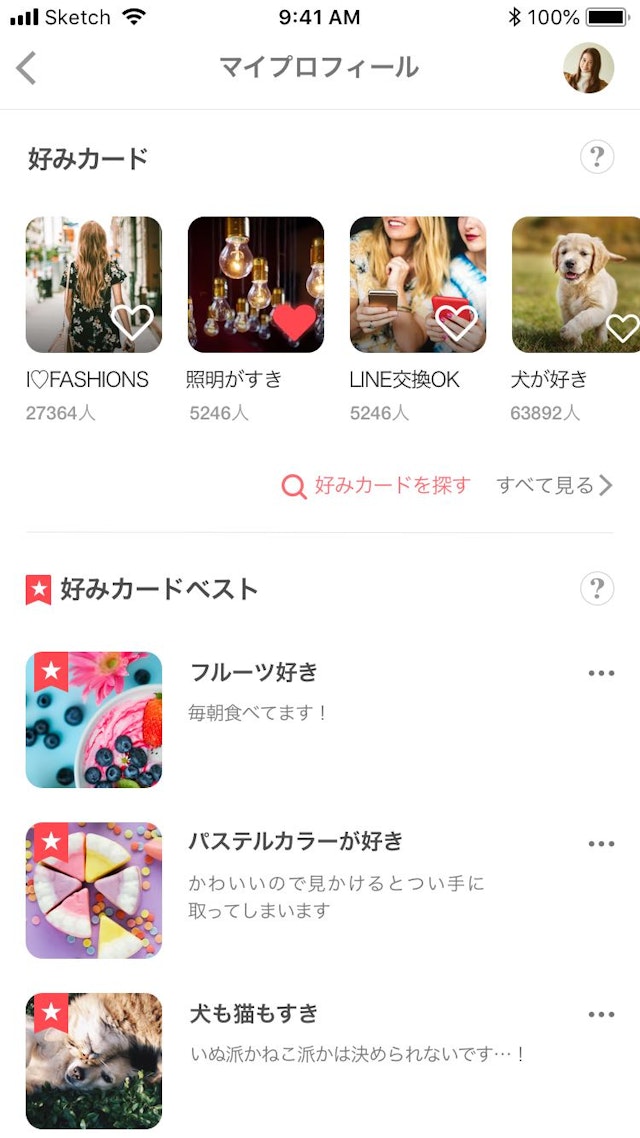Like the I♡FASHIONS card heart
Viewport: 640px width, 1138px height.
133,322
